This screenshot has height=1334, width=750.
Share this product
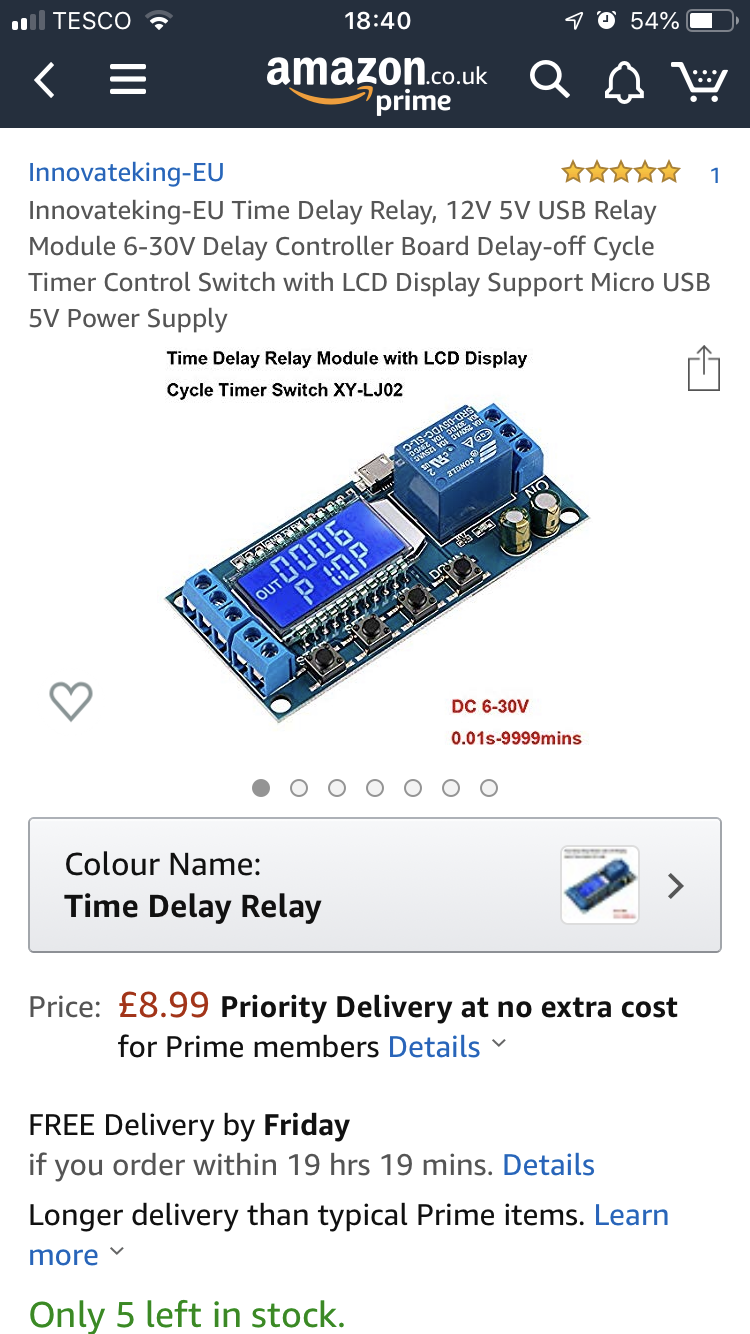click(x=704, y=368)
